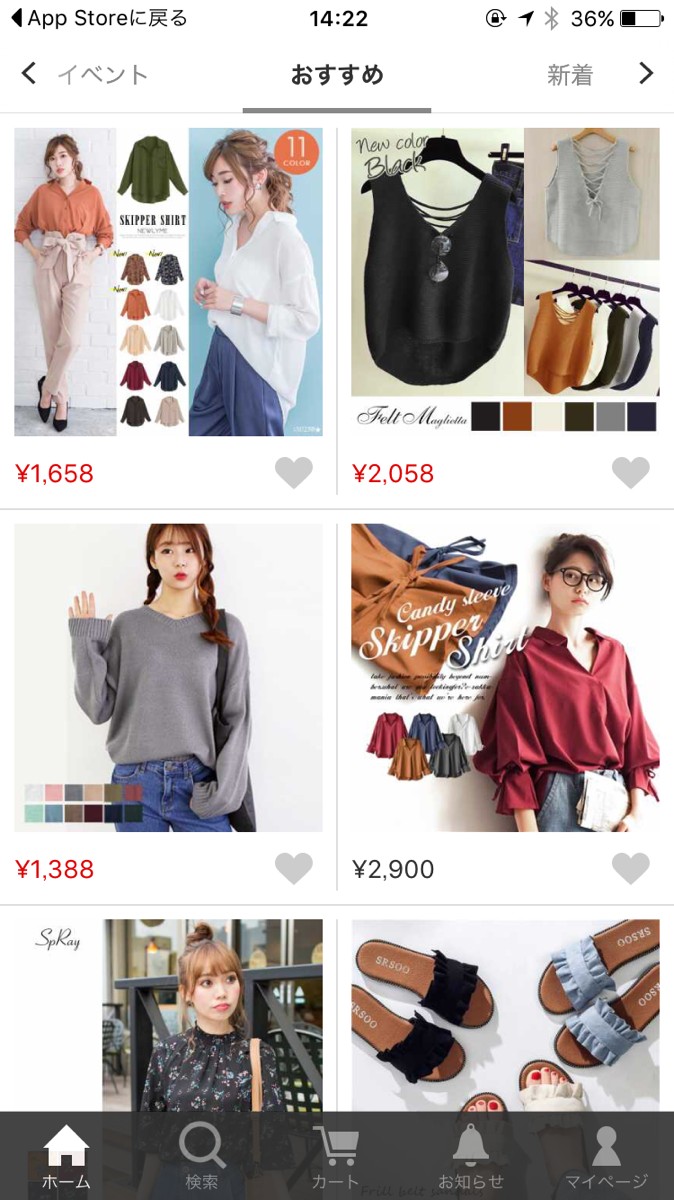Favorite the ¥1,658 skipper shirt item
The image size is (674, 1200).
294,472
